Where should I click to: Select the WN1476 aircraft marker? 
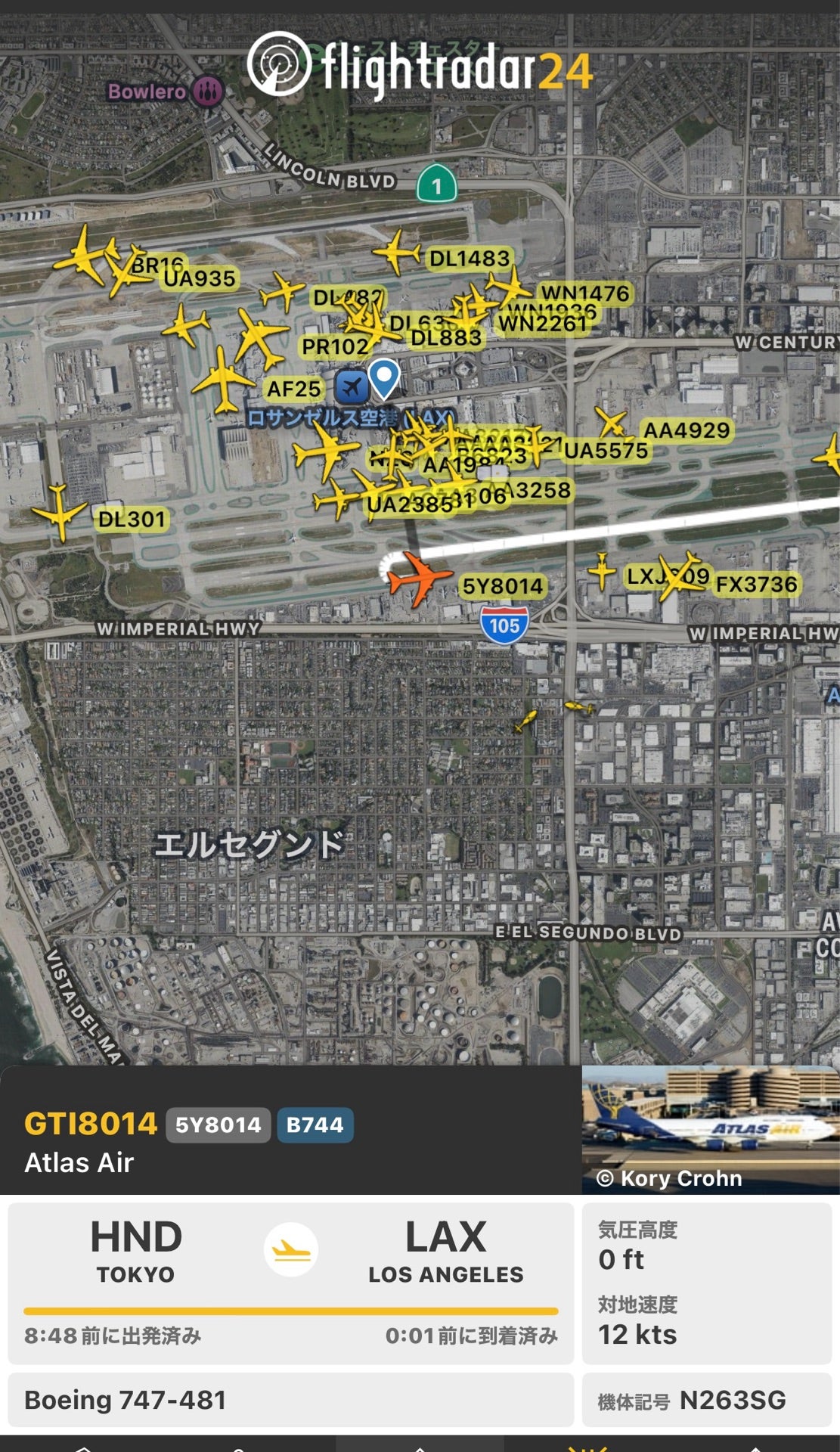point(509,287)
